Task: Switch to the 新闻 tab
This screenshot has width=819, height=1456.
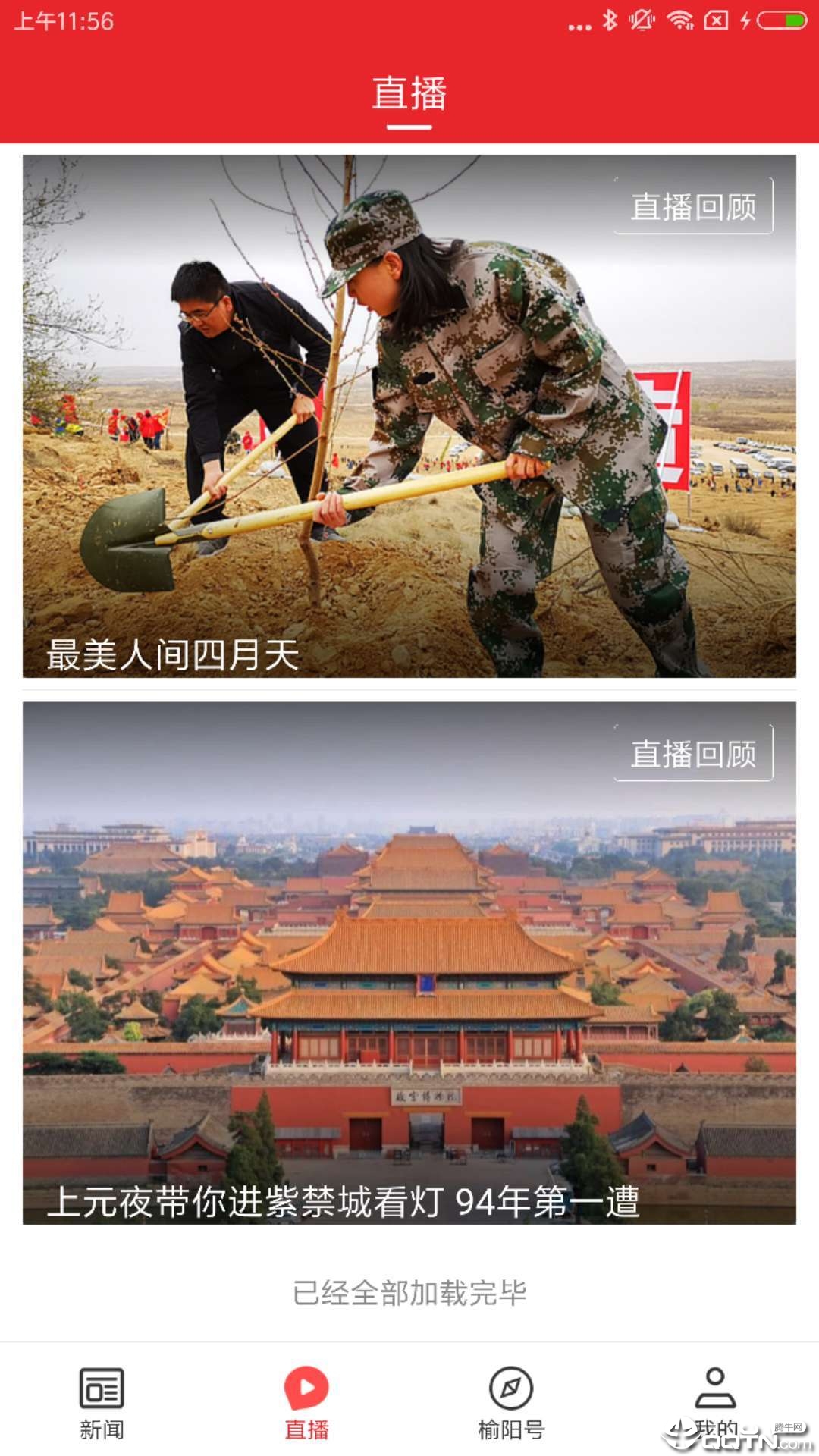Action: (x=102, y=1402)
